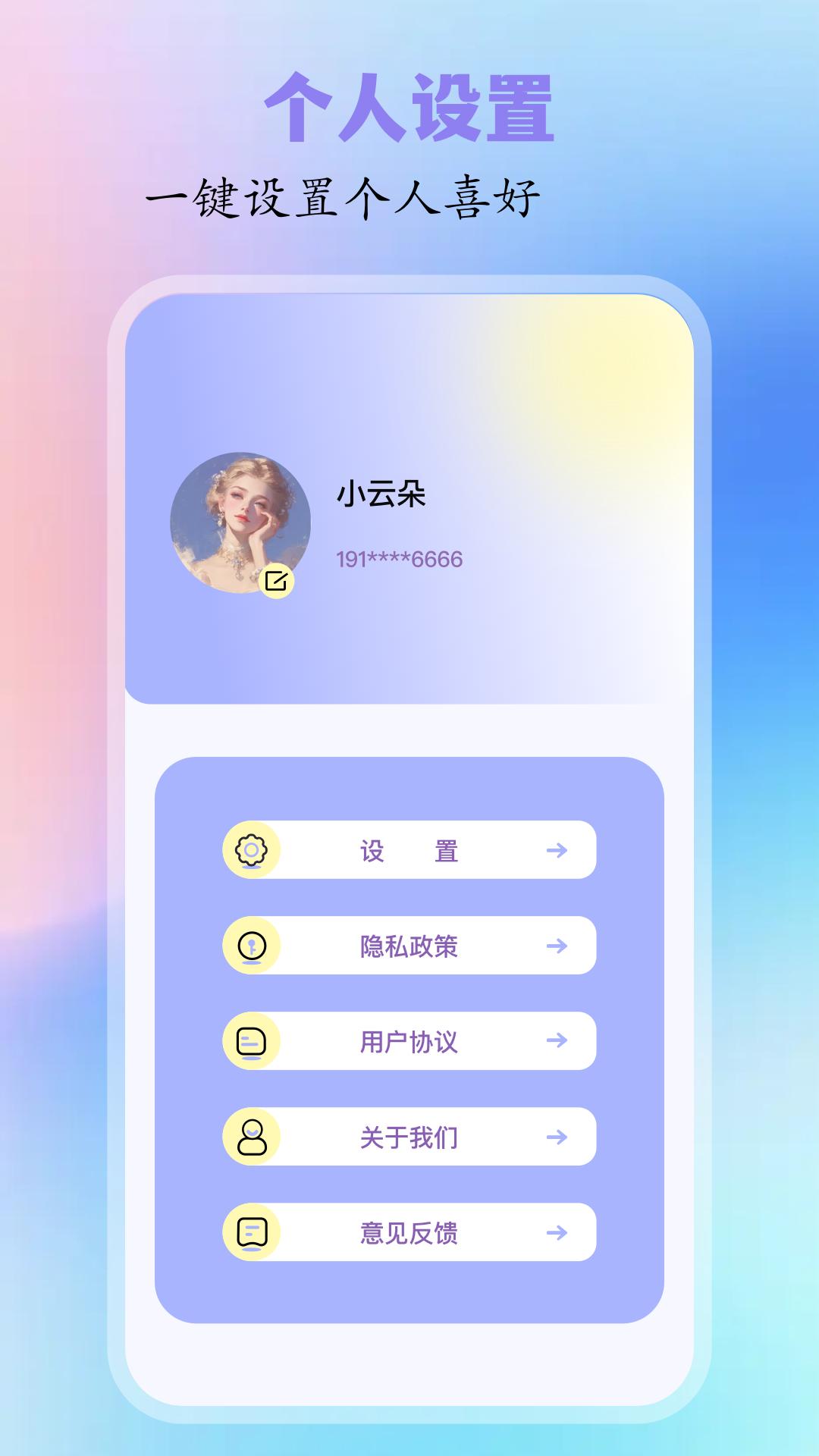The width and height of the screenshot is (819, 1456).
Task: Click the feedback chat icon beside 意见反馈
Action: pos(253,1231)
